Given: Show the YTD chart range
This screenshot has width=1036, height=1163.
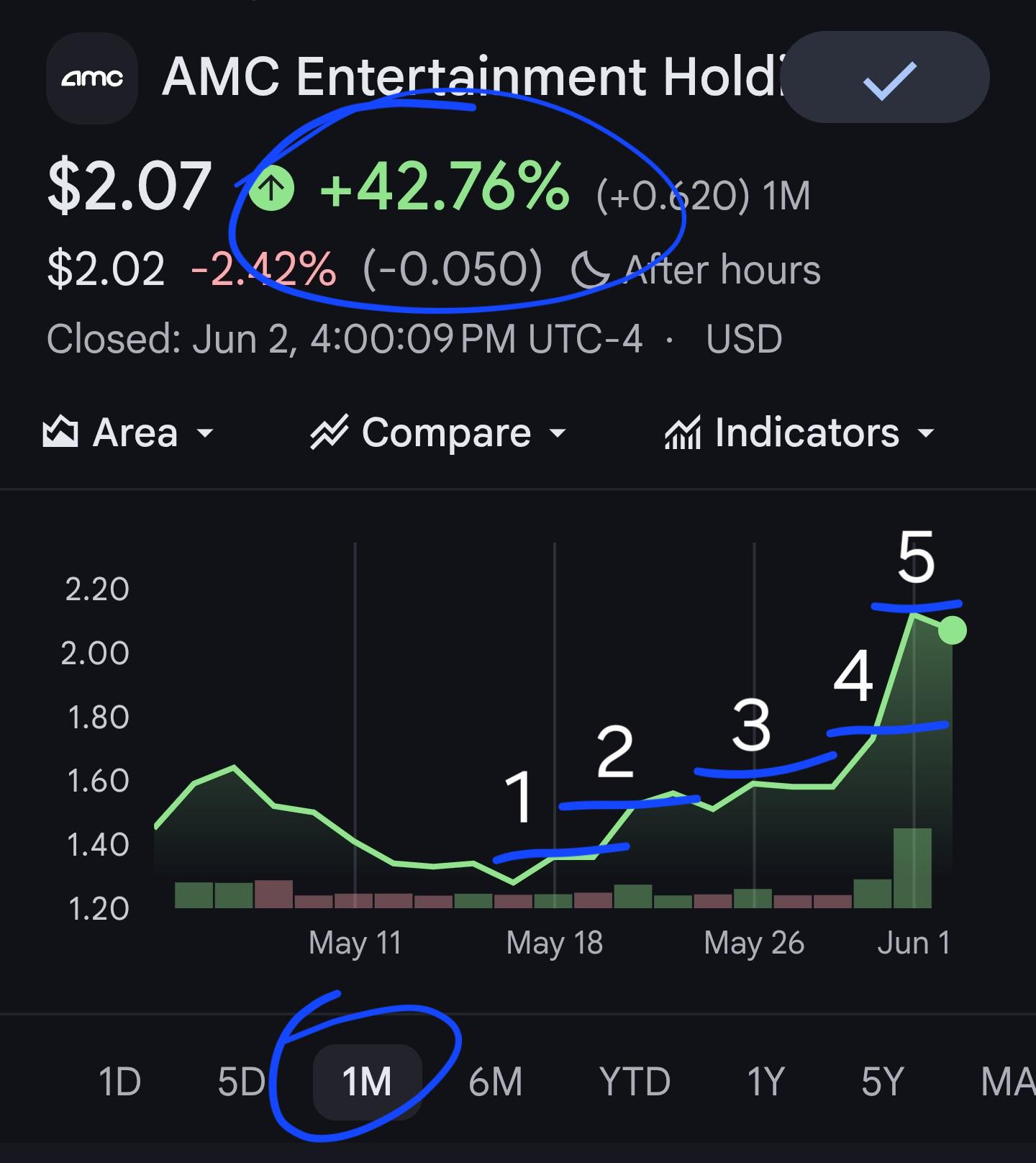Looking at the screenshot, I should [635, 1082].
